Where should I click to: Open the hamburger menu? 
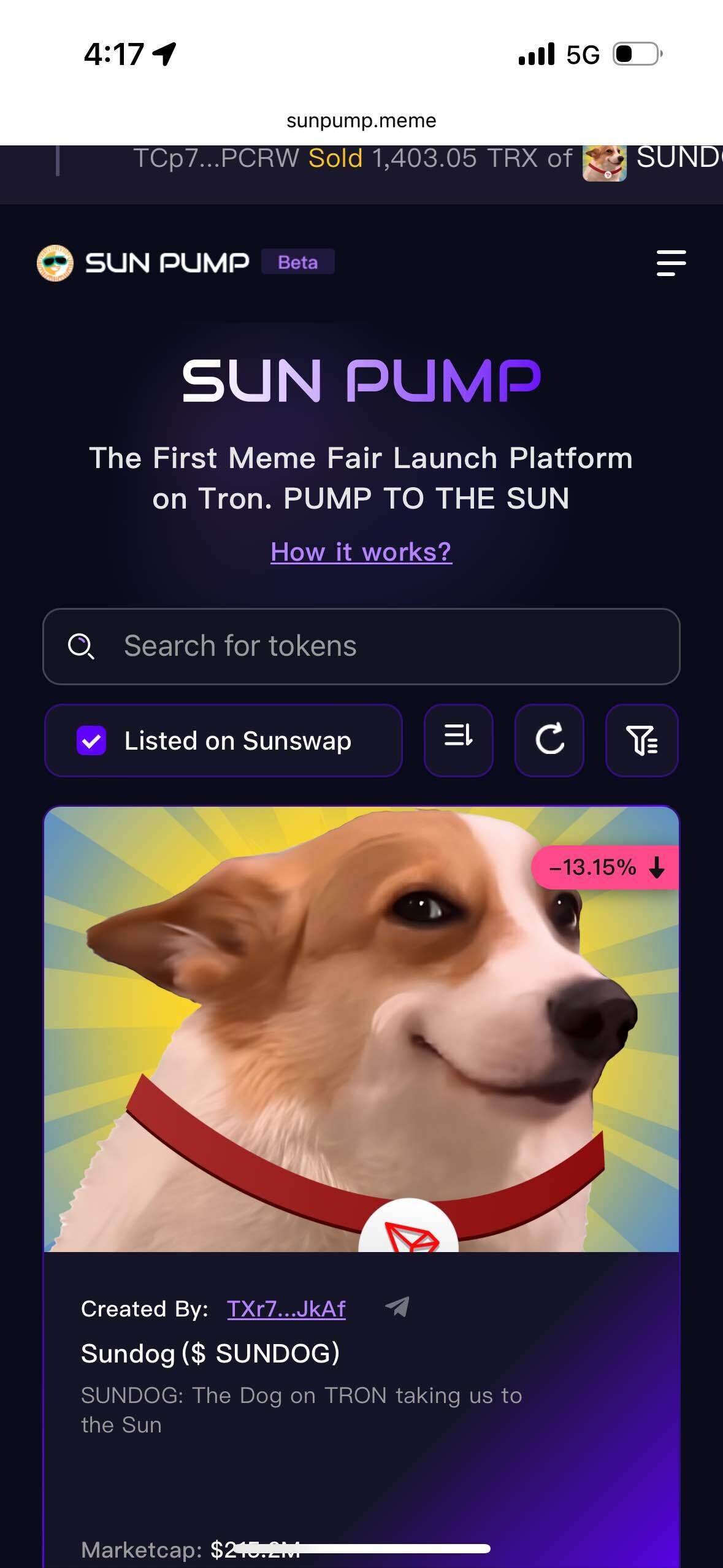click(x=671, y=263)
